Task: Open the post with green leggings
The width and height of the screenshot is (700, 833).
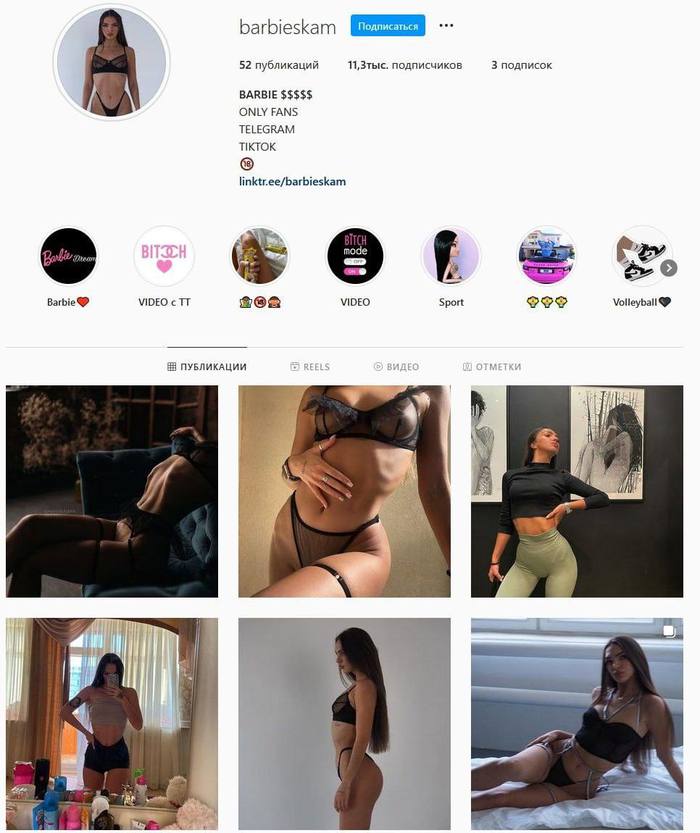Action: (577, 492)
